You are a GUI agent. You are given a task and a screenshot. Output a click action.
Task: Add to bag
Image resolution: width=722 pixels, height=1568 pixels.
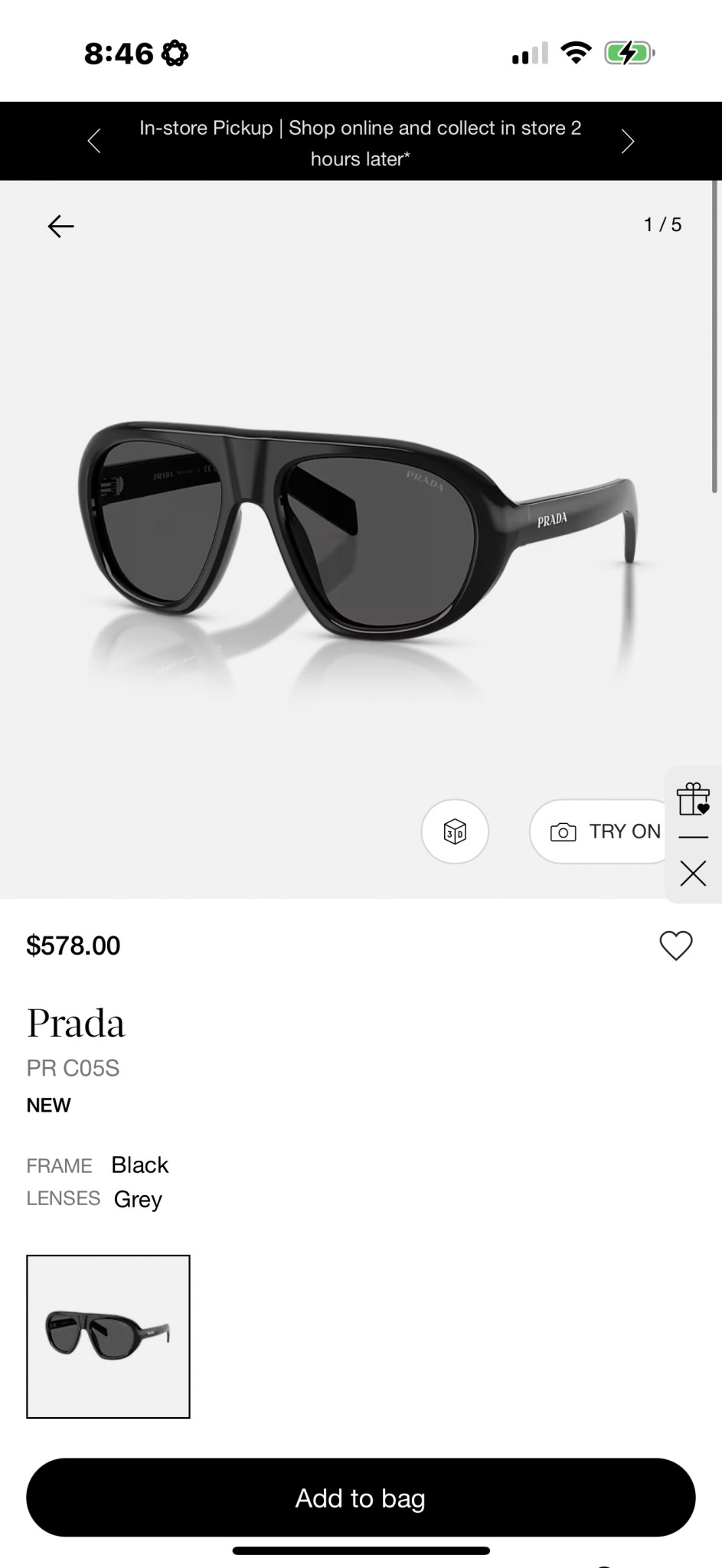click(x=361, y=1498)
